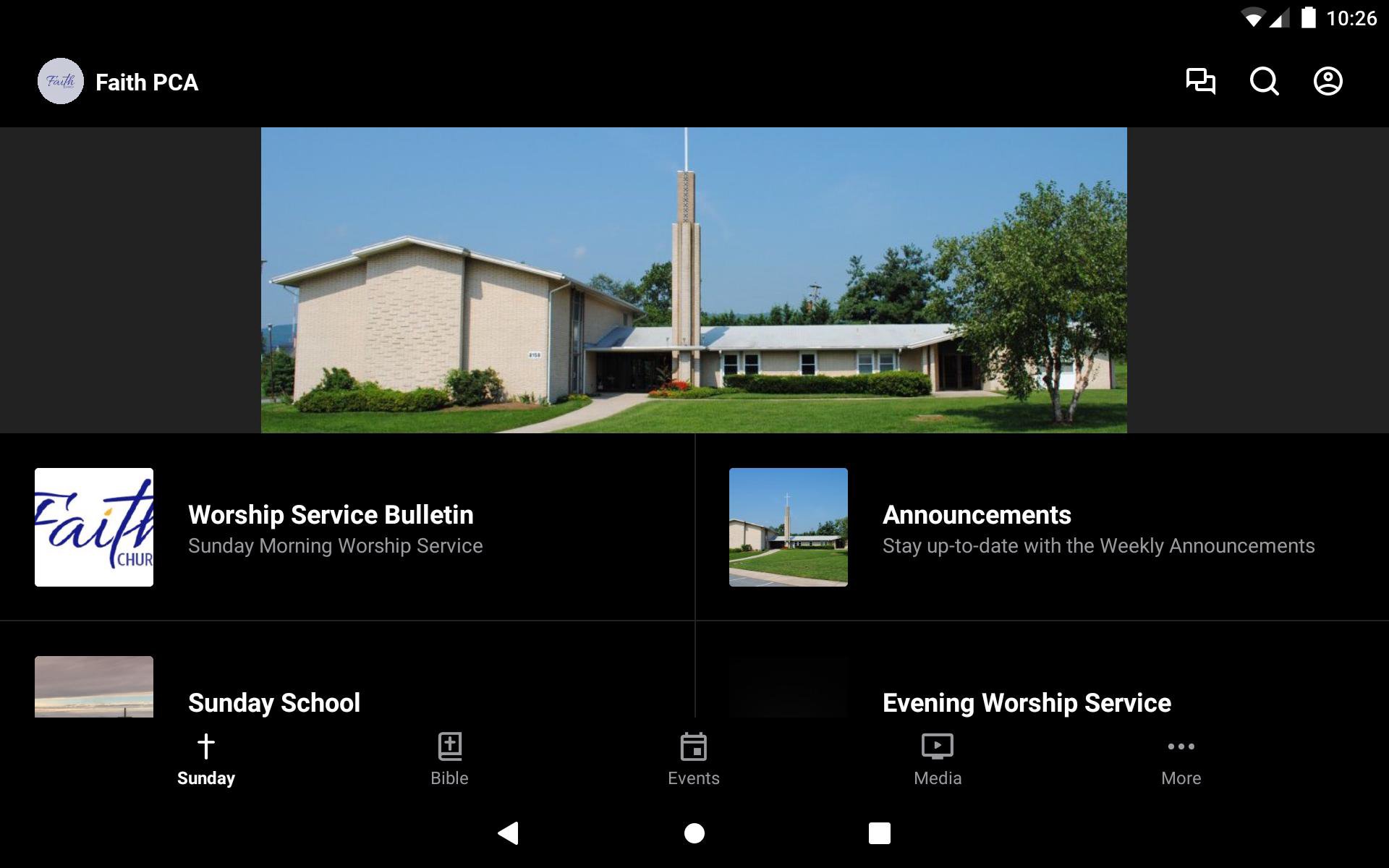Open Sunday School
1389x868 pixels.
pyautogui.click(x=274, y=701)
